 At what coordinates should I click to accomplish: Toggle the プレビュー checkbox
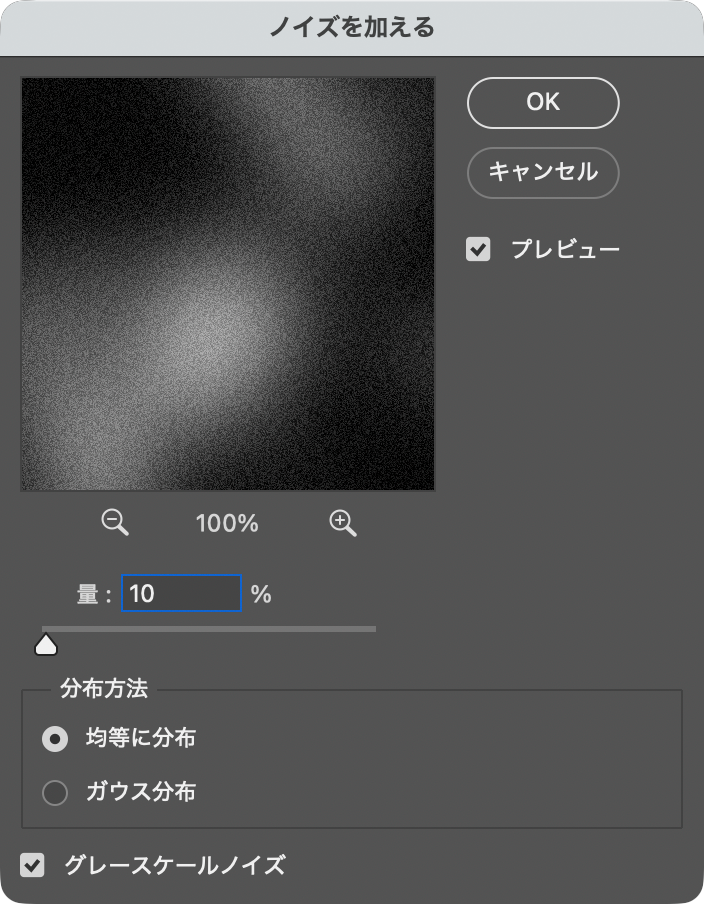pos(479,249)
